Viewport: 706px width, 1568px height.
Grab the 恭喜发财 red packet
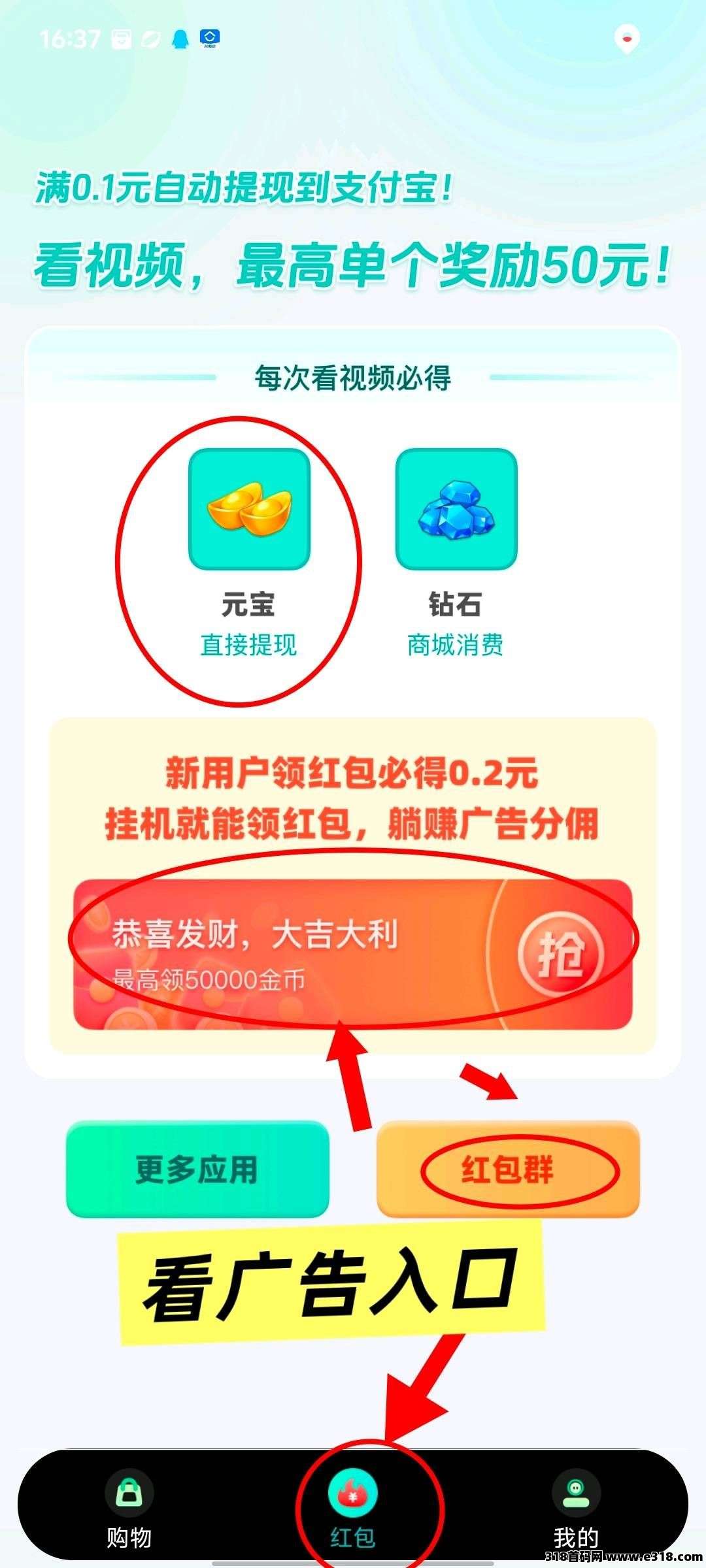pyautogui.click(x=560, y=954)
